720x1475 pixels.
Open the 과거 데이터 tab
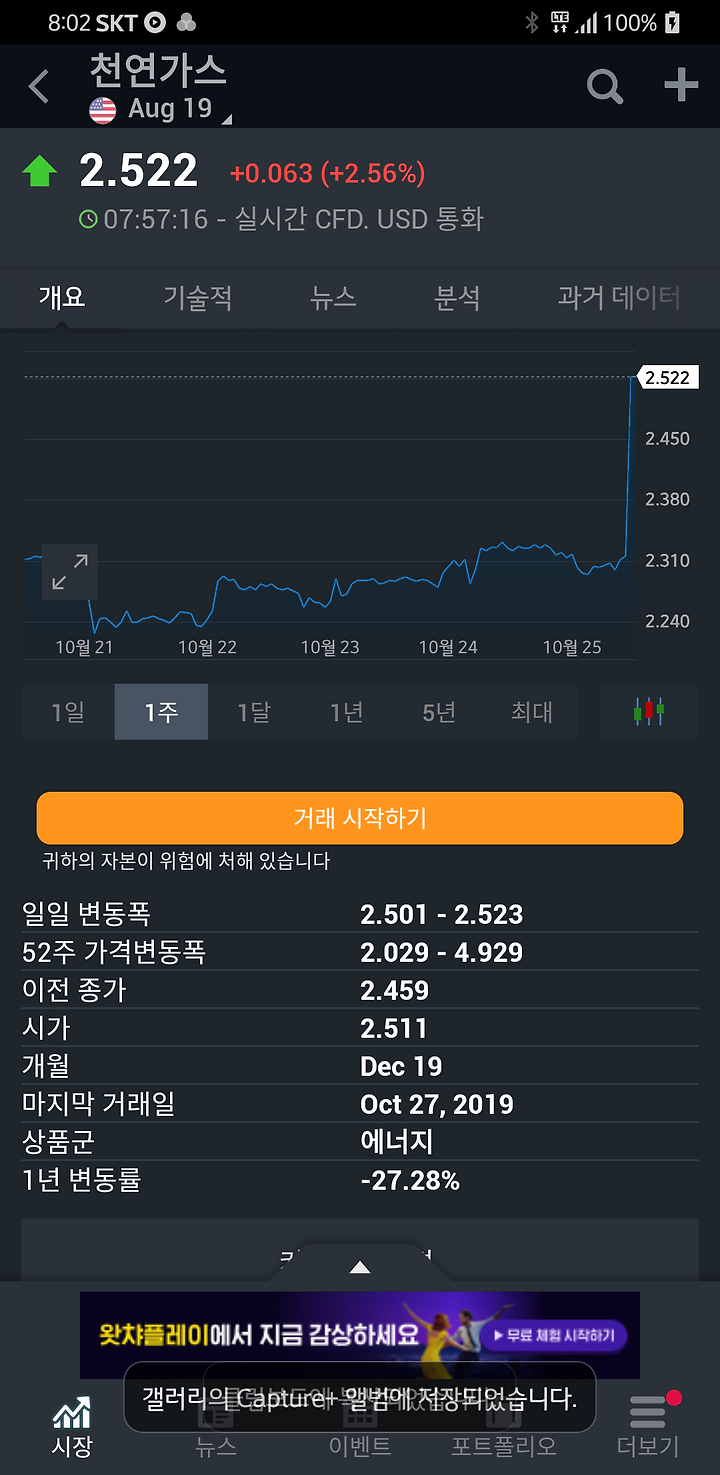[619, 297]
